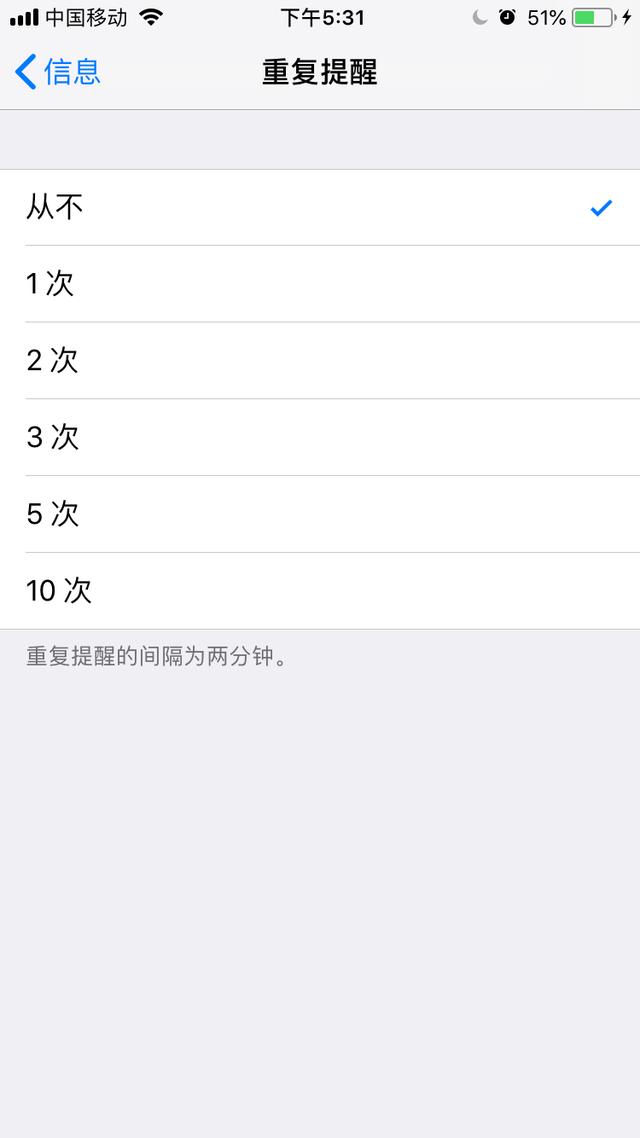Select 5 次 repeat alerts
Viewport: 640px width, 1138px height.
pyautogui.click(x=320, y=514)
